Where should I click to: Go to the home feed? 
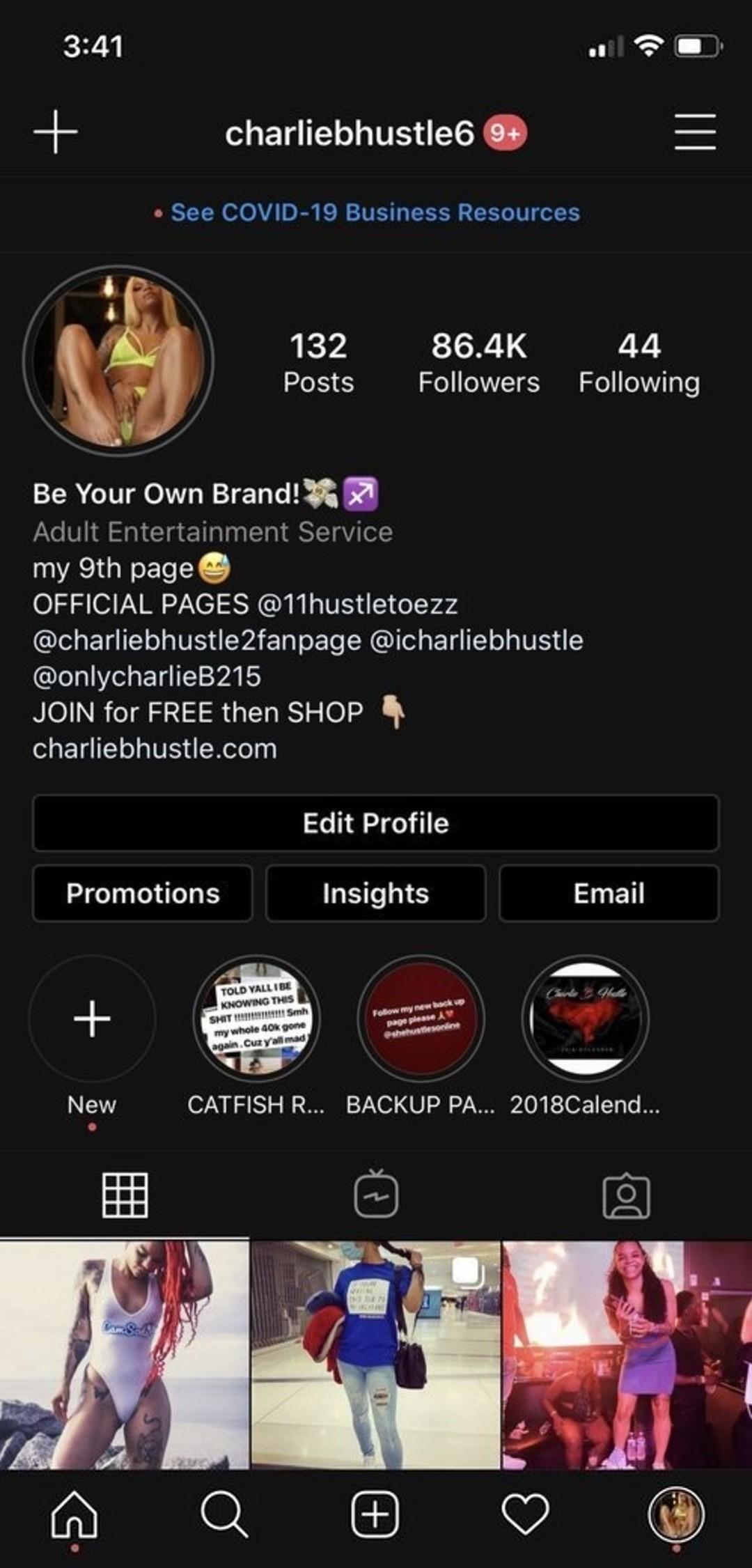pyautogui.click(x=75, y=1514)
